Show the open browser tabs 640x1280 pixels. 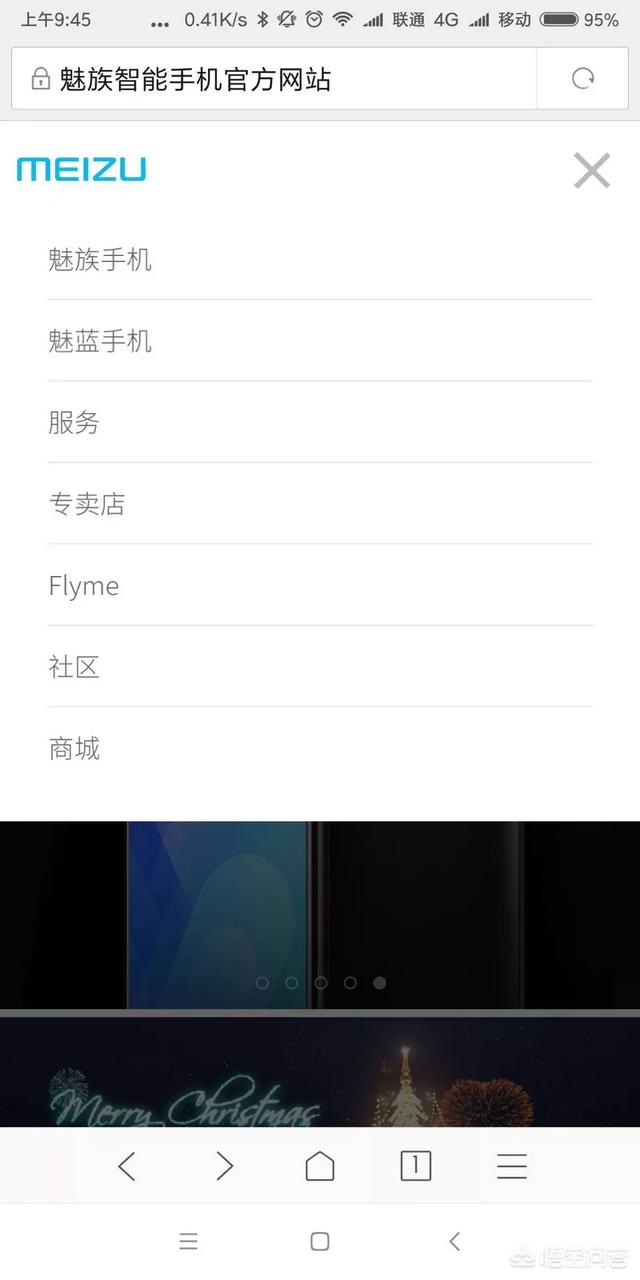416,1166
